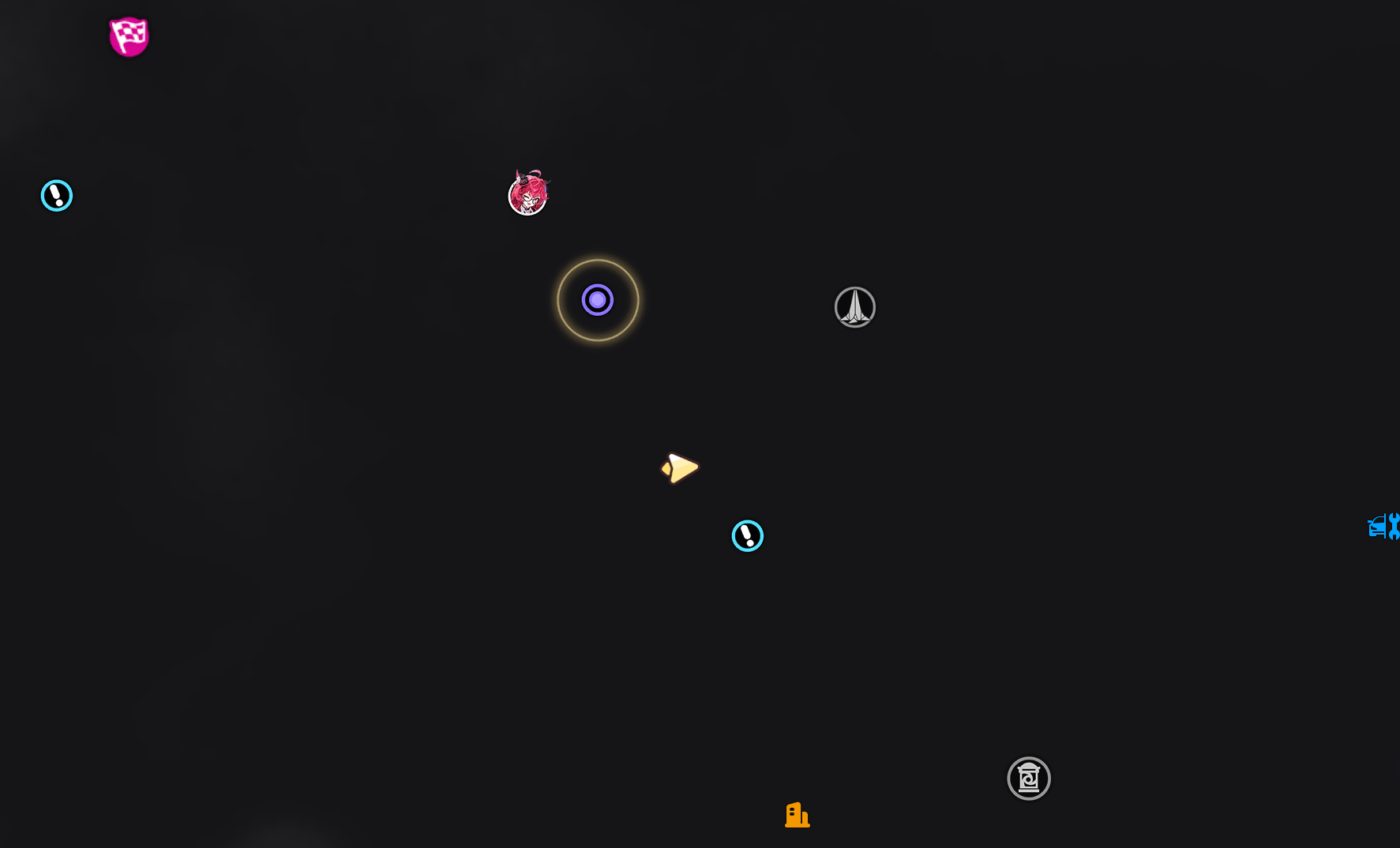The width and height of the screenshot is (1400, 848).
Task: Tap the highlighted purple waypoint marker
Action: coord(598,300)
